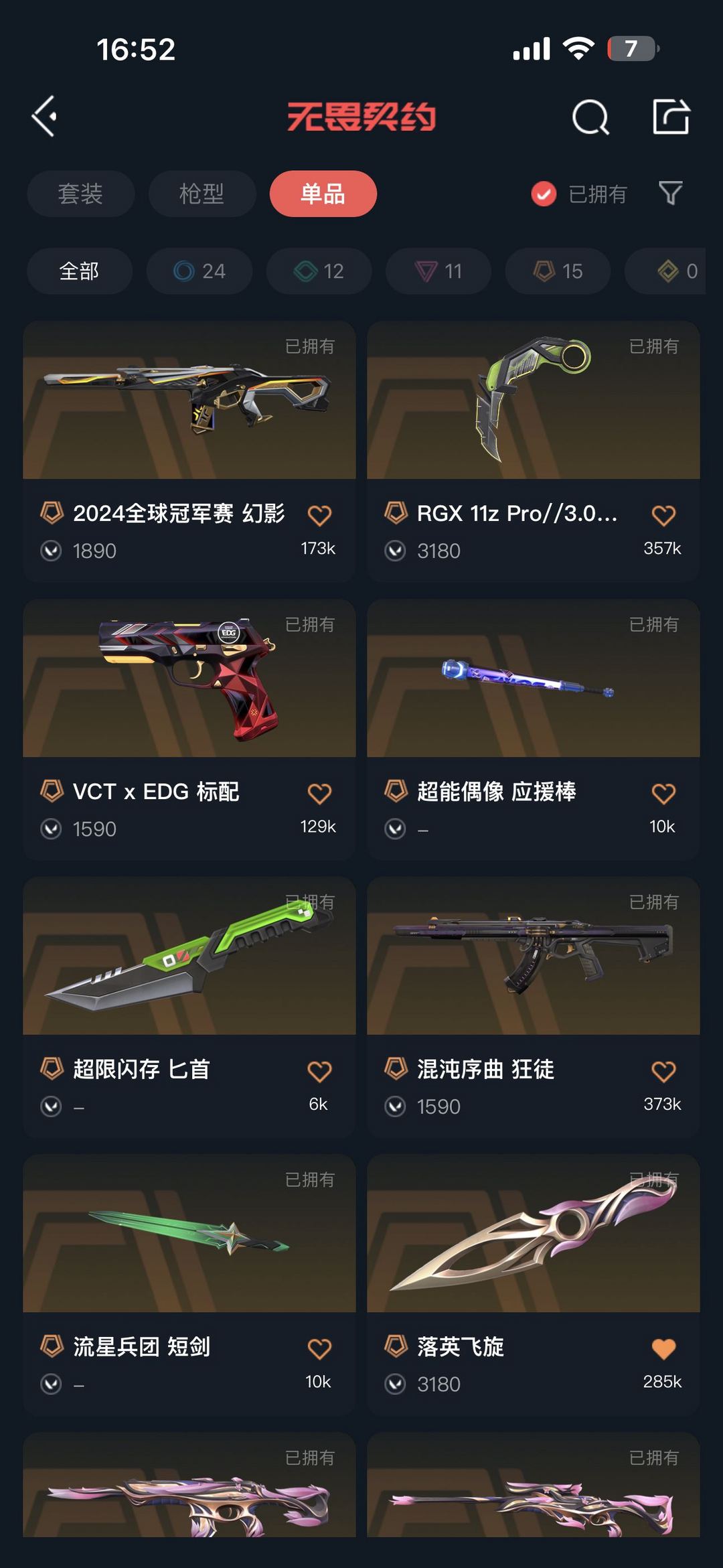Switch to the 枪型 tab

[202, 194]
